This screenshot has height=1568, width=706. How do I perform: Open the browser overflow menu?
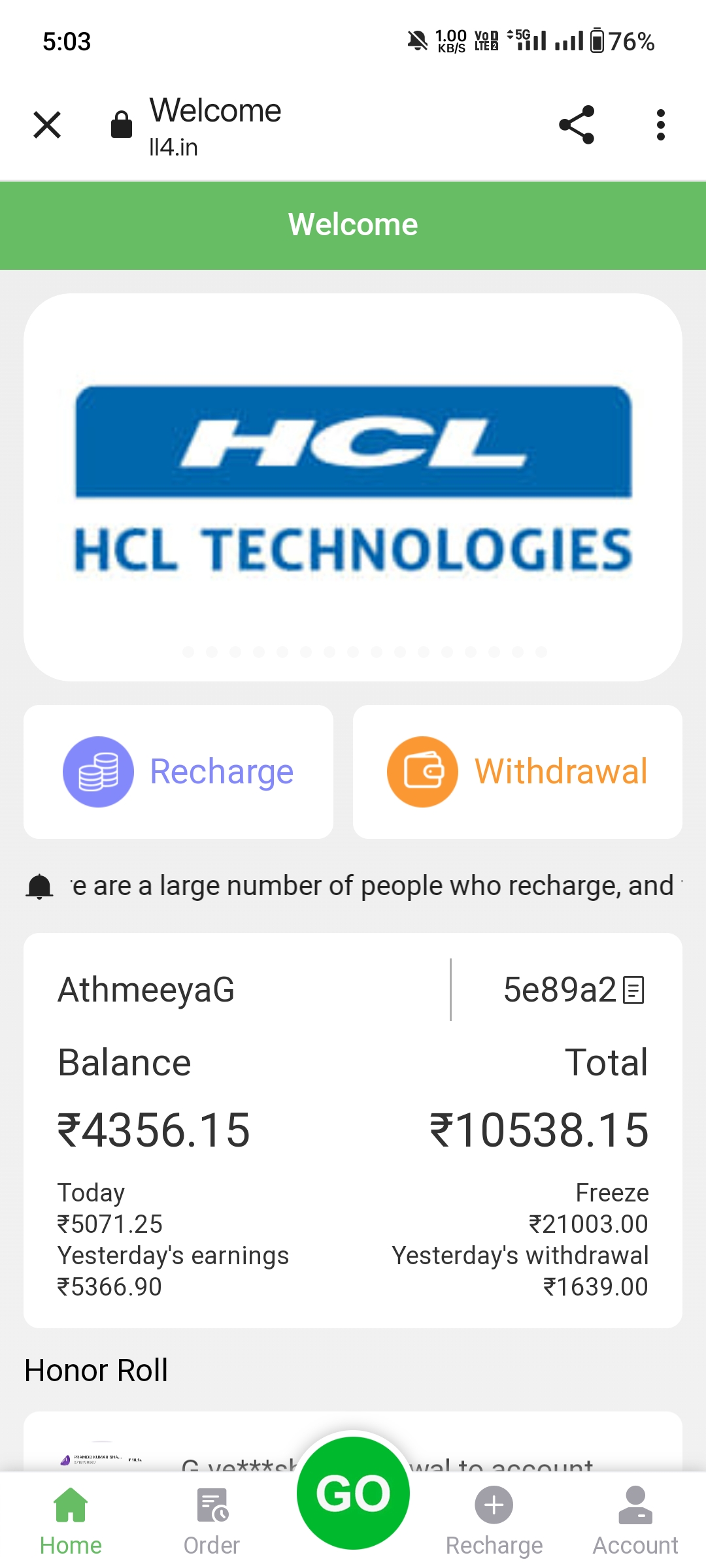coord(661,125)
